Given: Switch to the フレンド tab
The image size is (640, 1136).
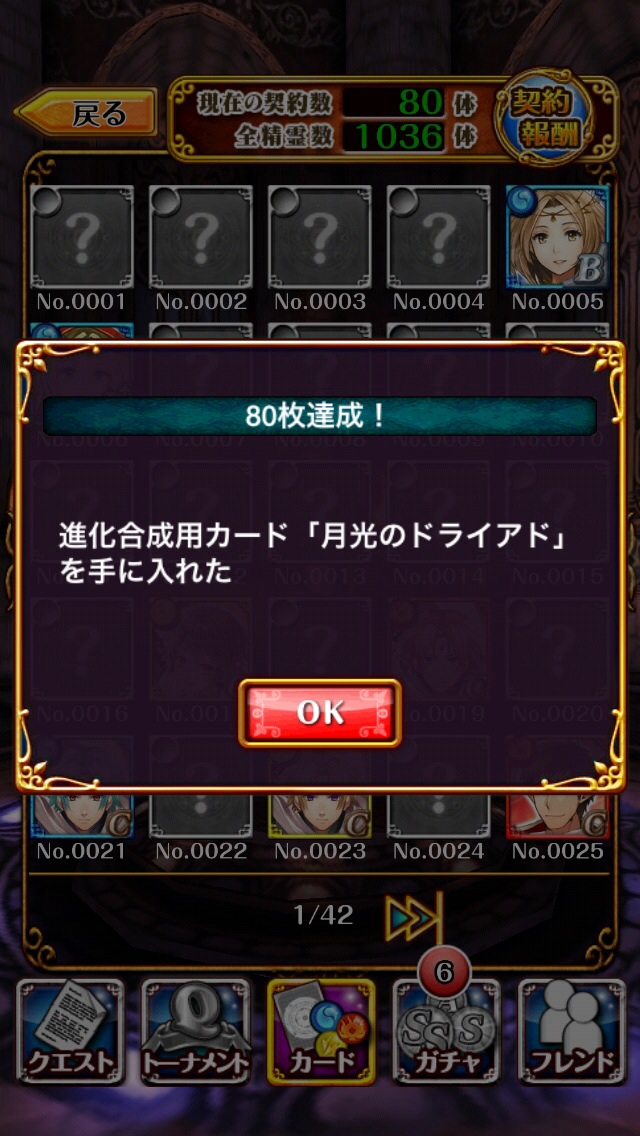Looking at the screenshot, I should [x=570, y=1031].
